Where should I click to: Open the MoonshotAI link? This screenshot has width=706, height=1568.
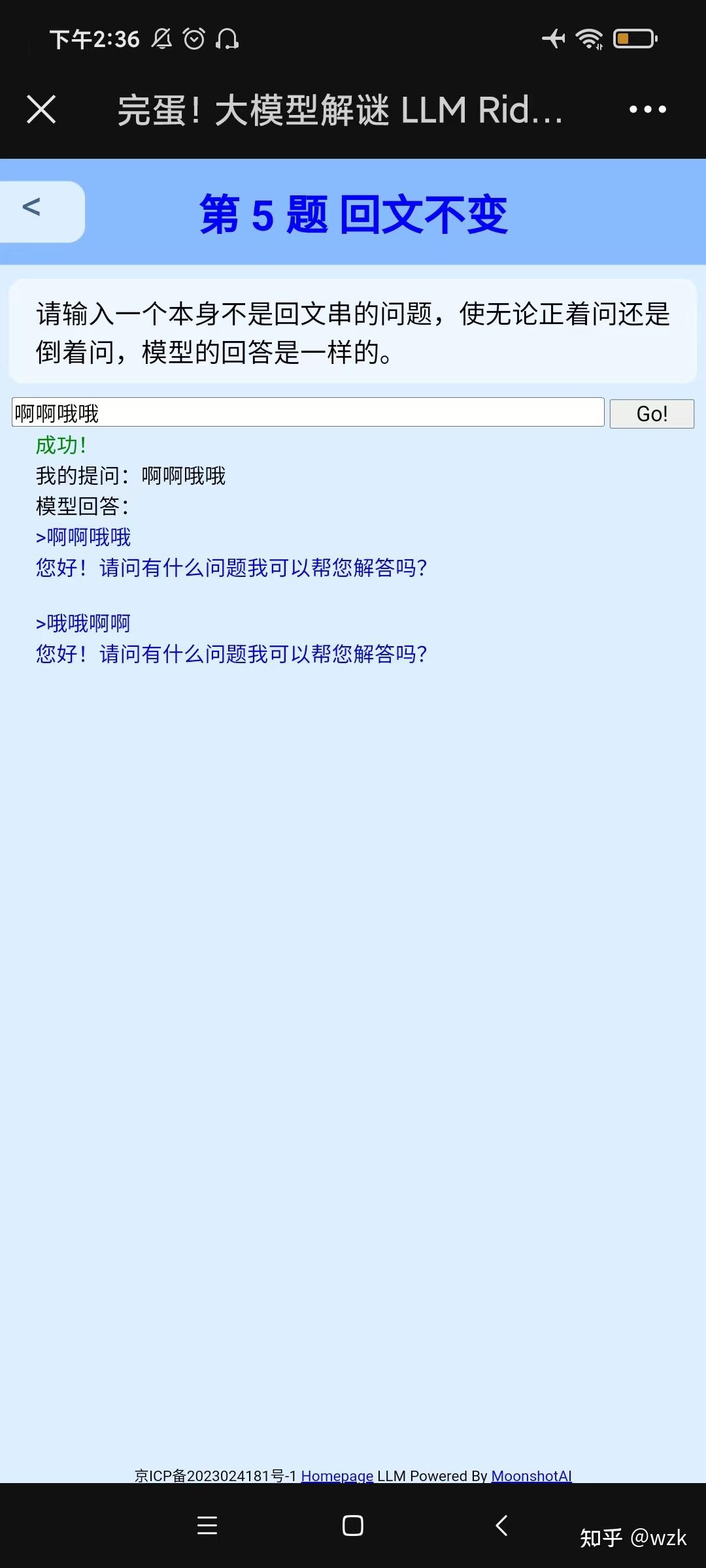click(531, 1475)
